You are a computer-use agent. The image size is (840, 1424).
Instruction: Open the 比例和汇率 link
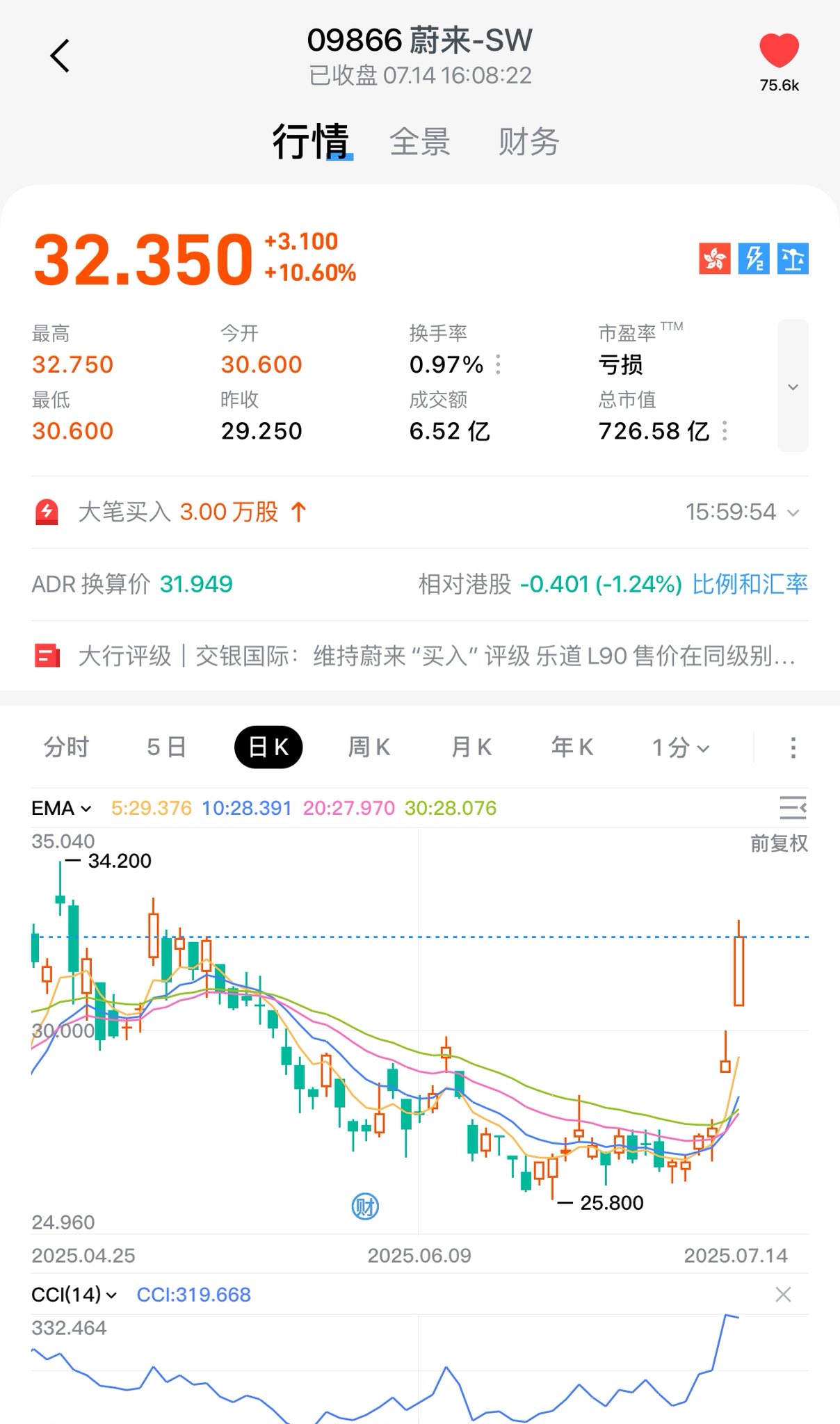click(750, 584)
